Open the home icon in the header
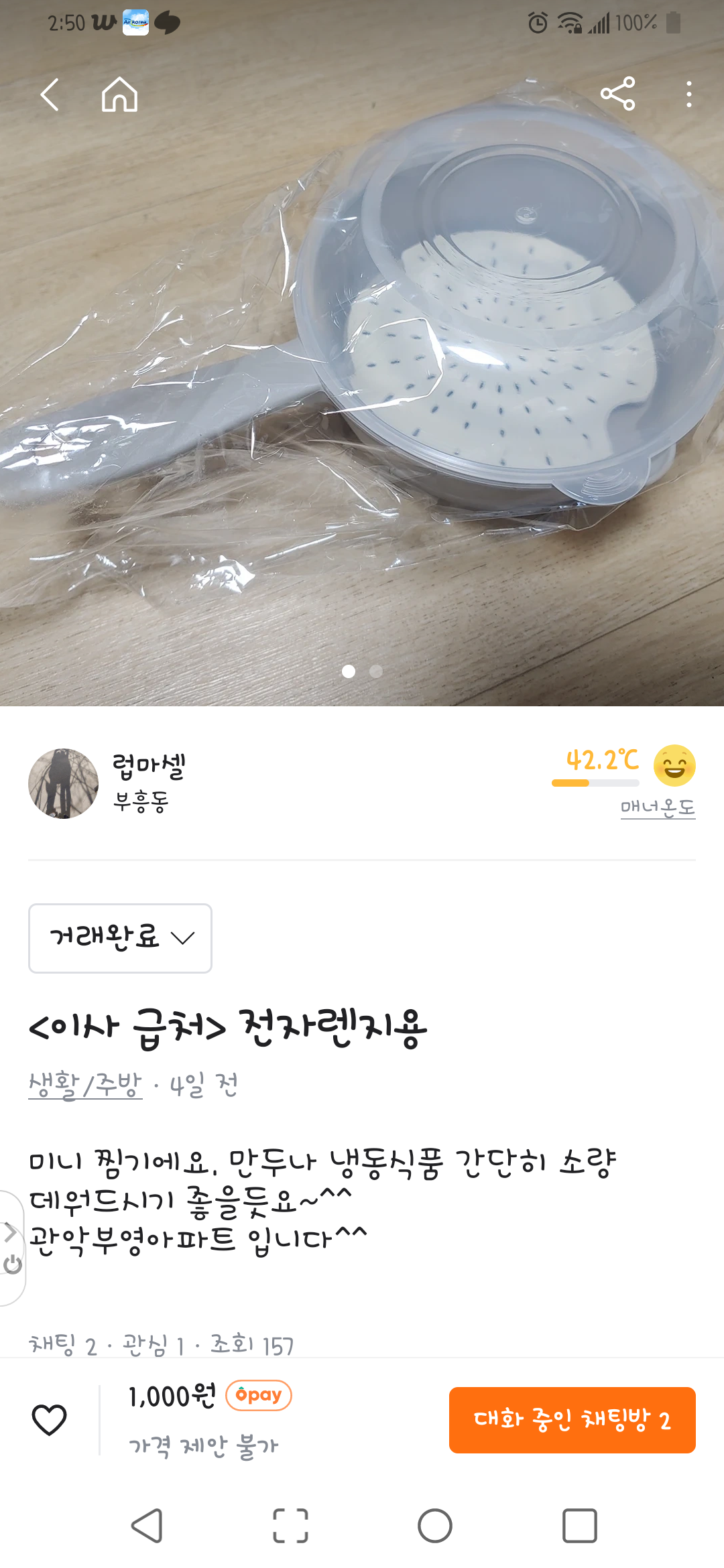Screen dimensions: 724x1568 click(x=119, y=94)
